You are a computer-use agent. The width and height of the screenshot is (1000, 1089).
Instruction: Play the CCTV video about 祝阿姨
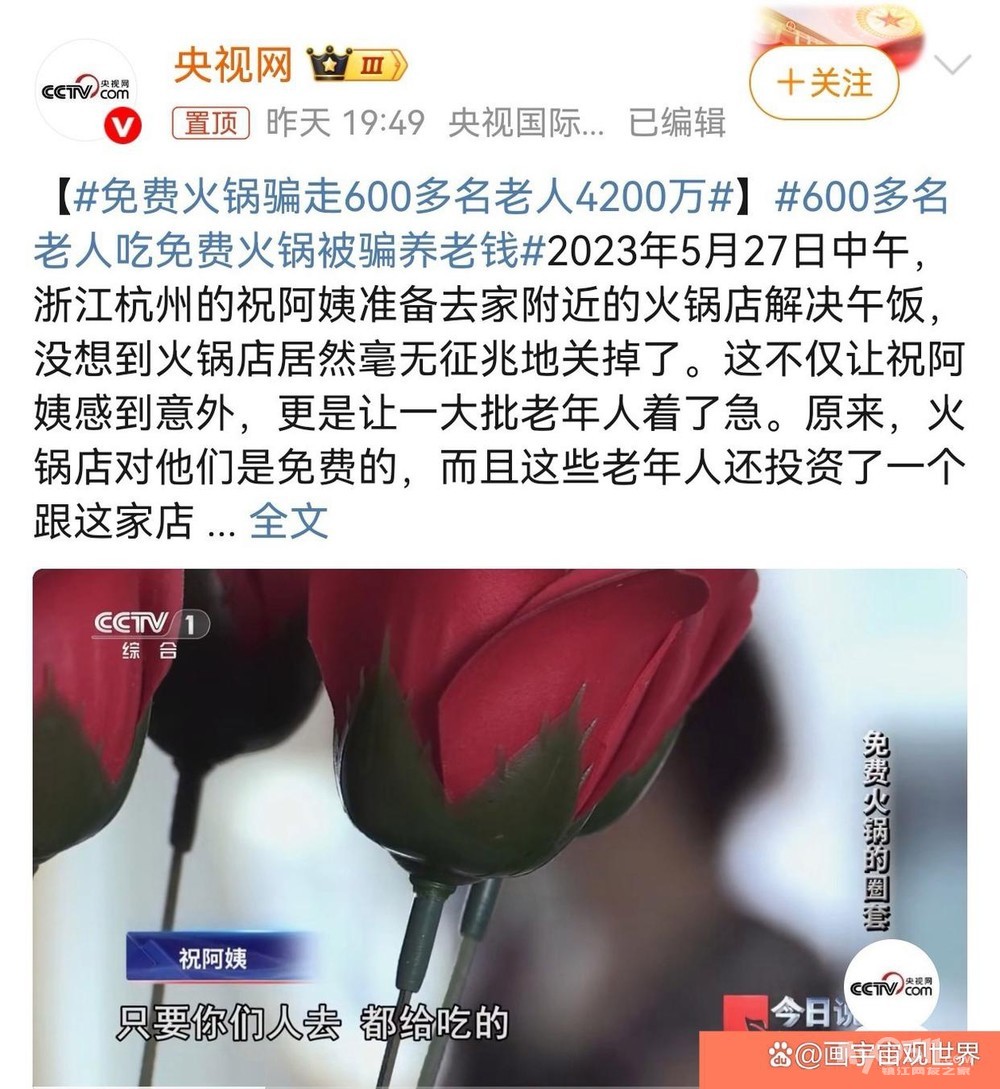[500, 828]
